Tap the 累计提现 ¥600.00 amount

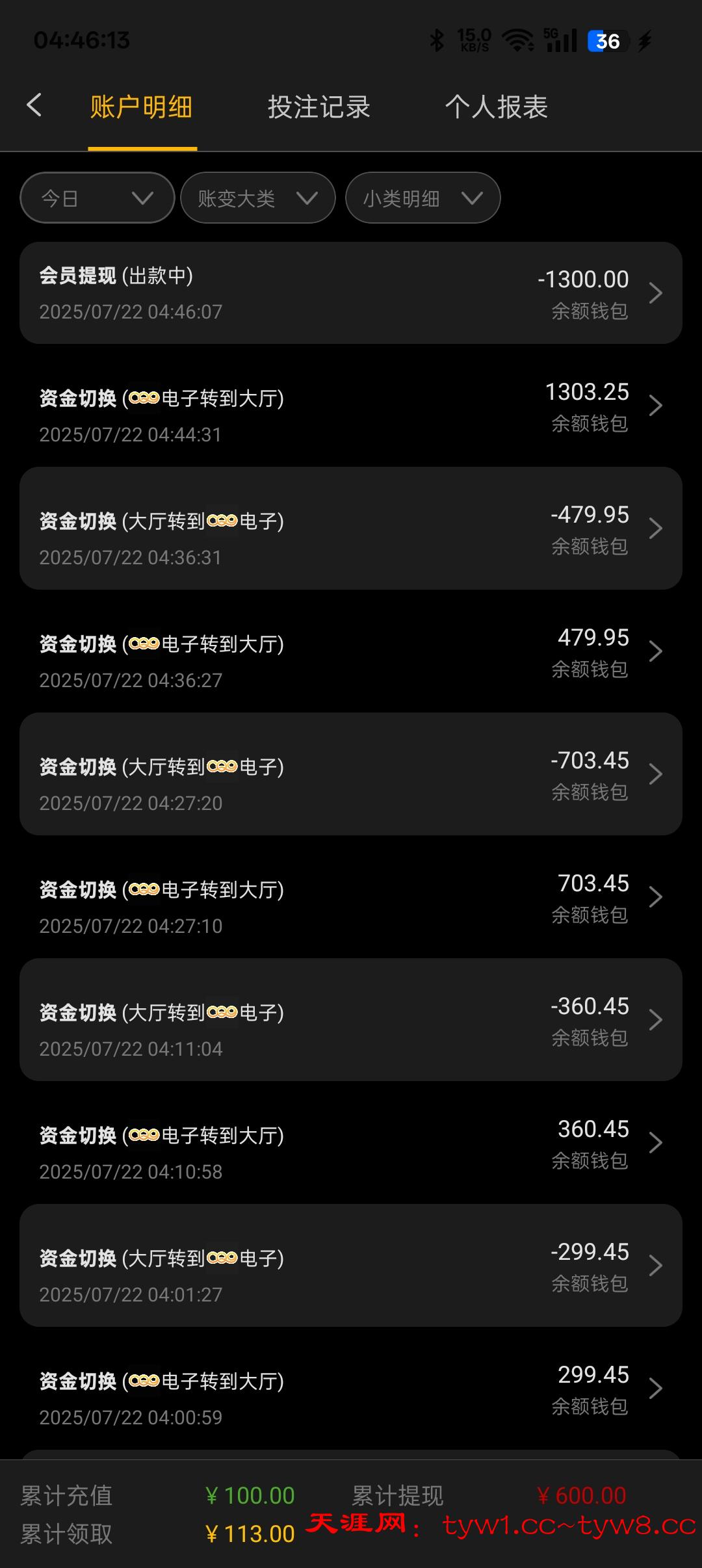(x=583, y=1494)
